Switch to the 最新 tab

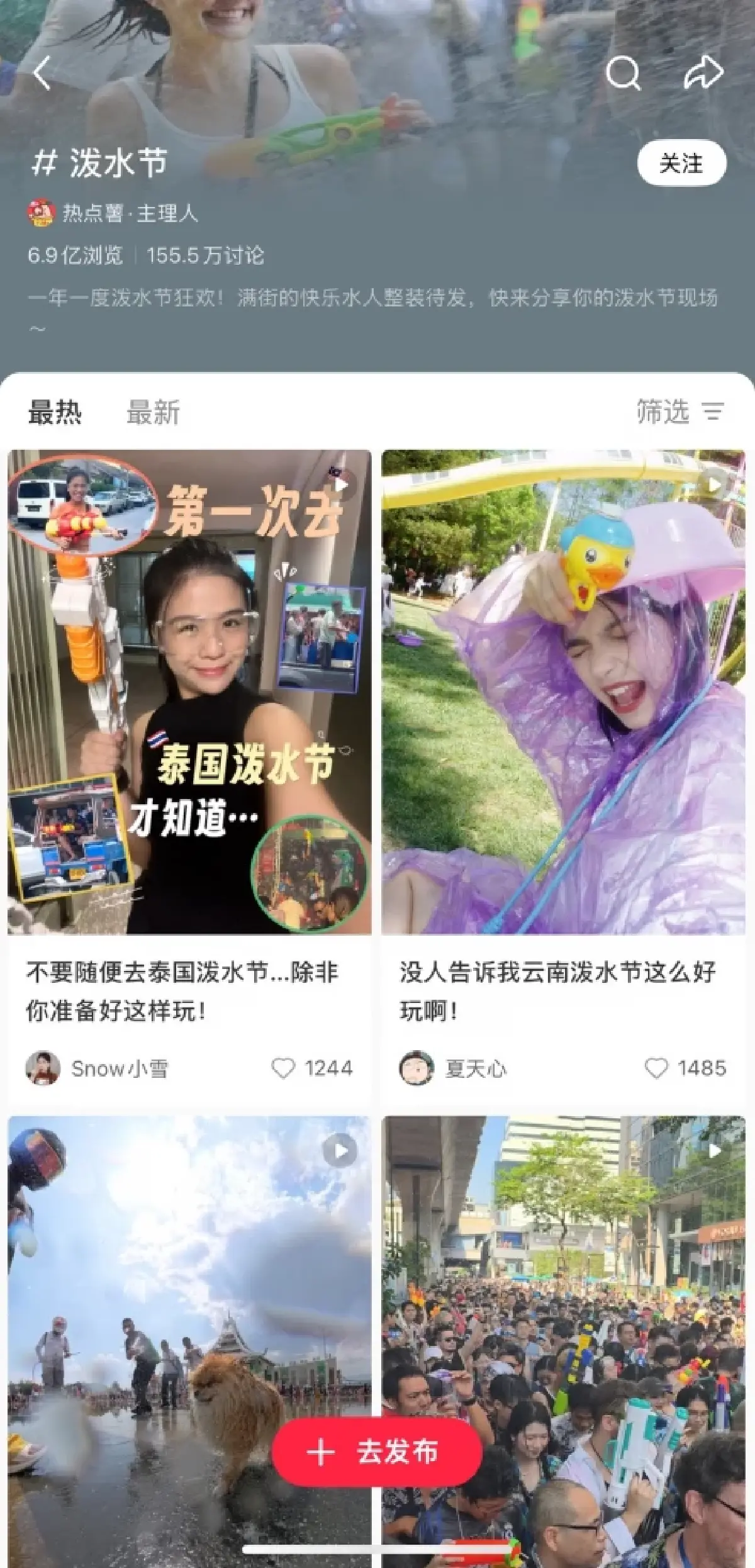pyautogui.click(x=153, y=412)
